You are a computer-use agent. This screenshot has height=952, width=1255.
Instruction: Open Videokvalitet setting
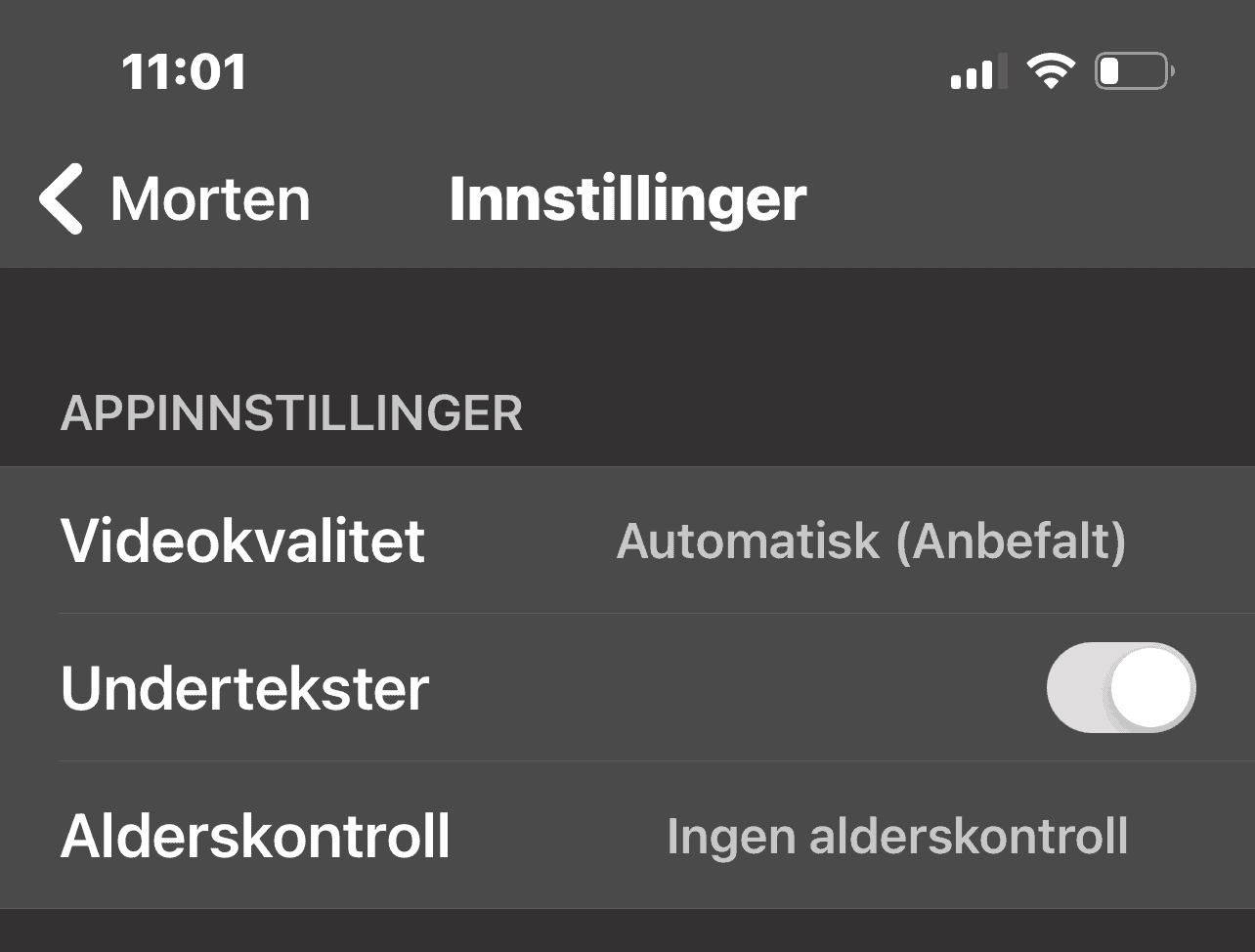pyautogui.click(x=626, y=541)
